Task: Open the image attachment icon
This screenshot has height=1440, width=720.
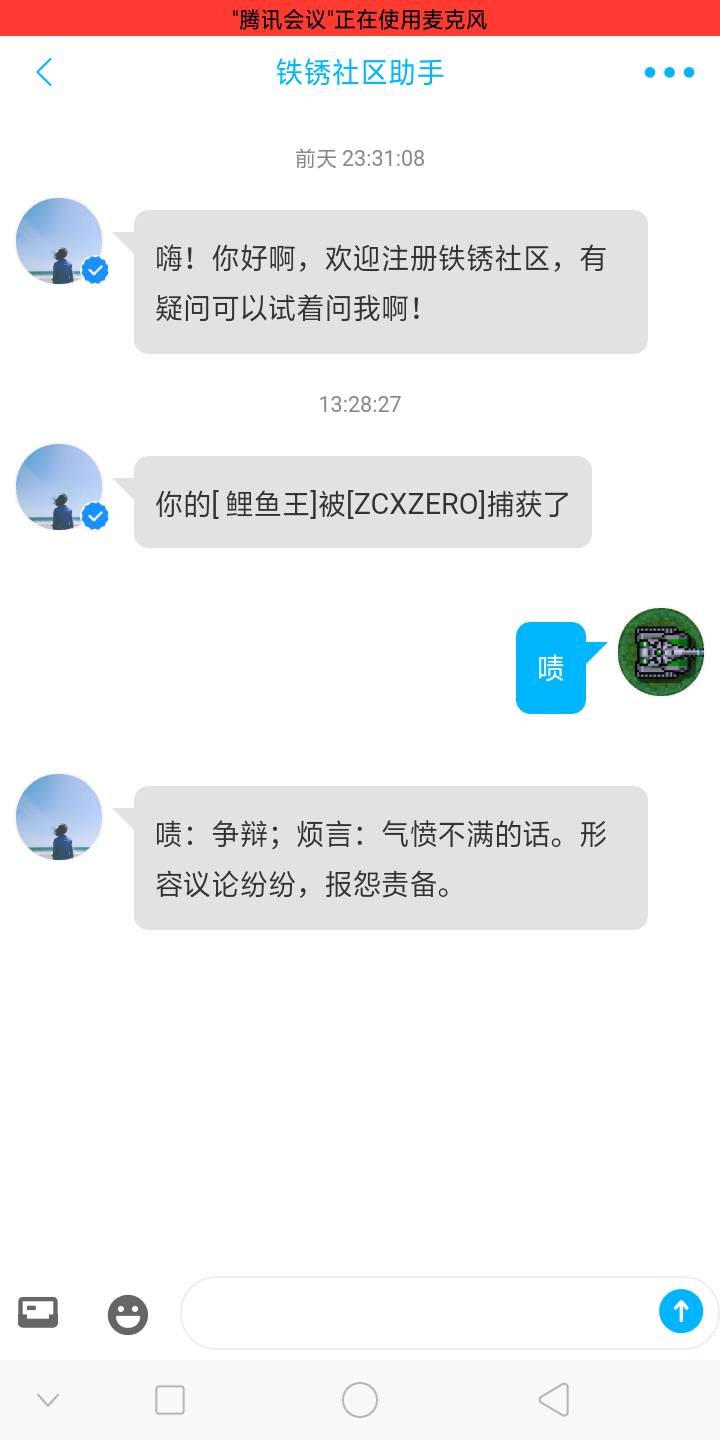Action: click(x=38, y=1312)
